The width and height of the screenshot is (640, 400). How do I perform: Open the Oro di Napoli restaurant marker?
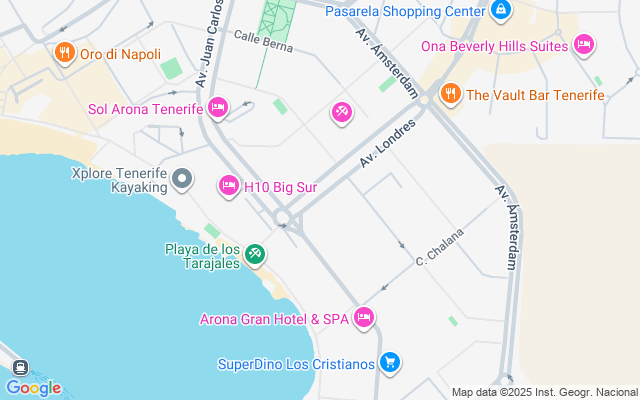[x=65, y=53]
